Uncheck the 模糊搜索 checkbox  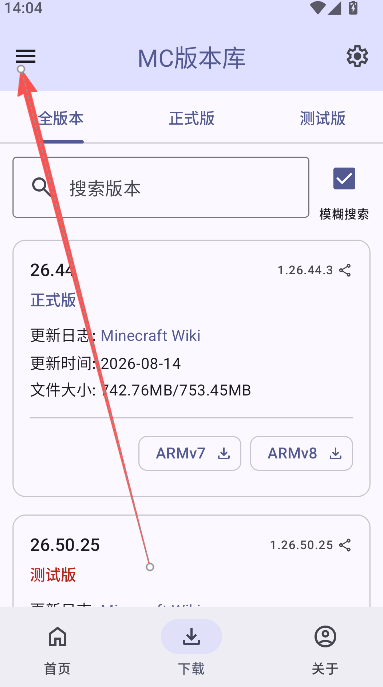click(x=344, y=179)
